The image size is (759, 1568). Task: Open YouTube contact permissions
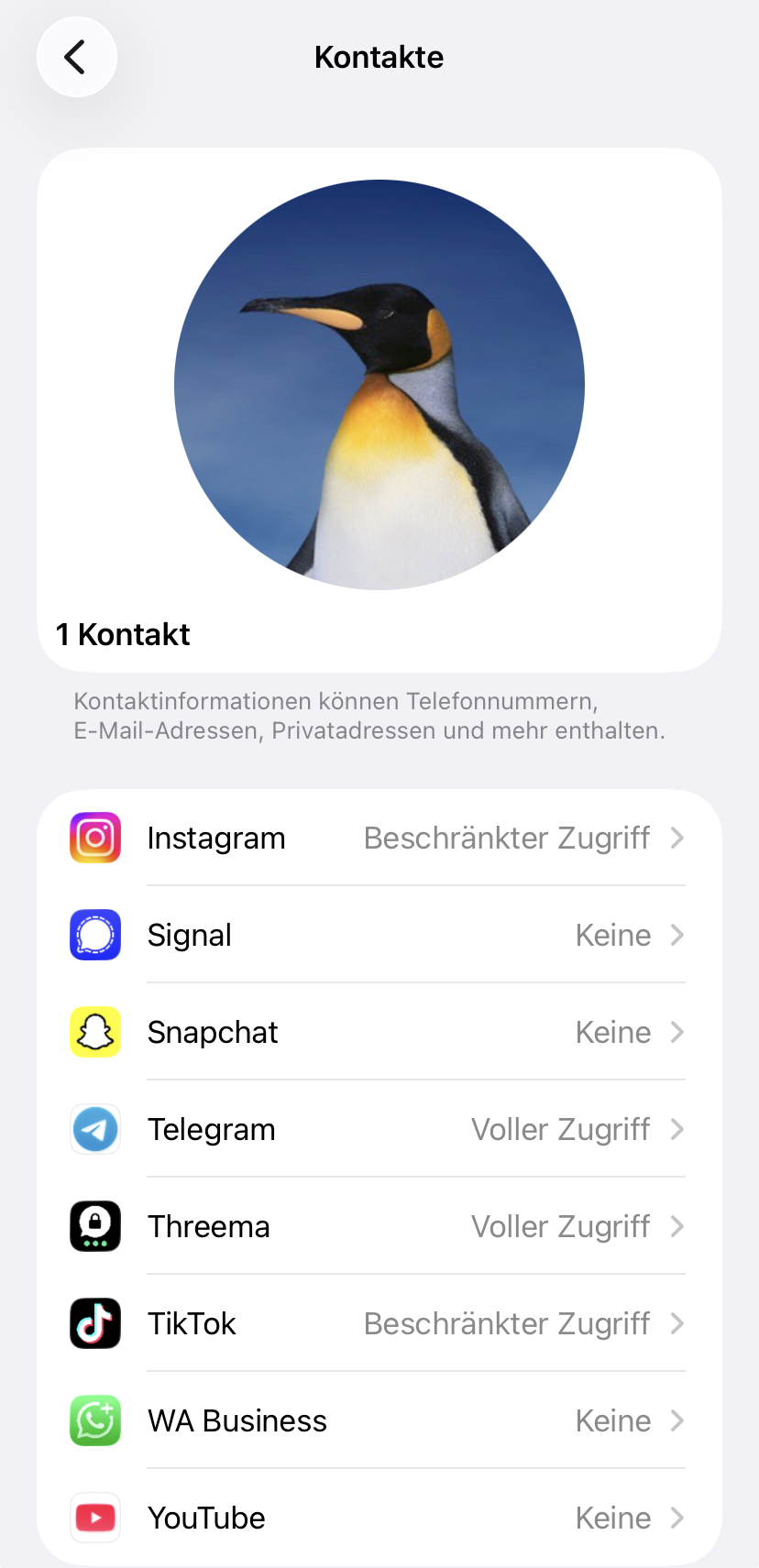pos(379,1518)
